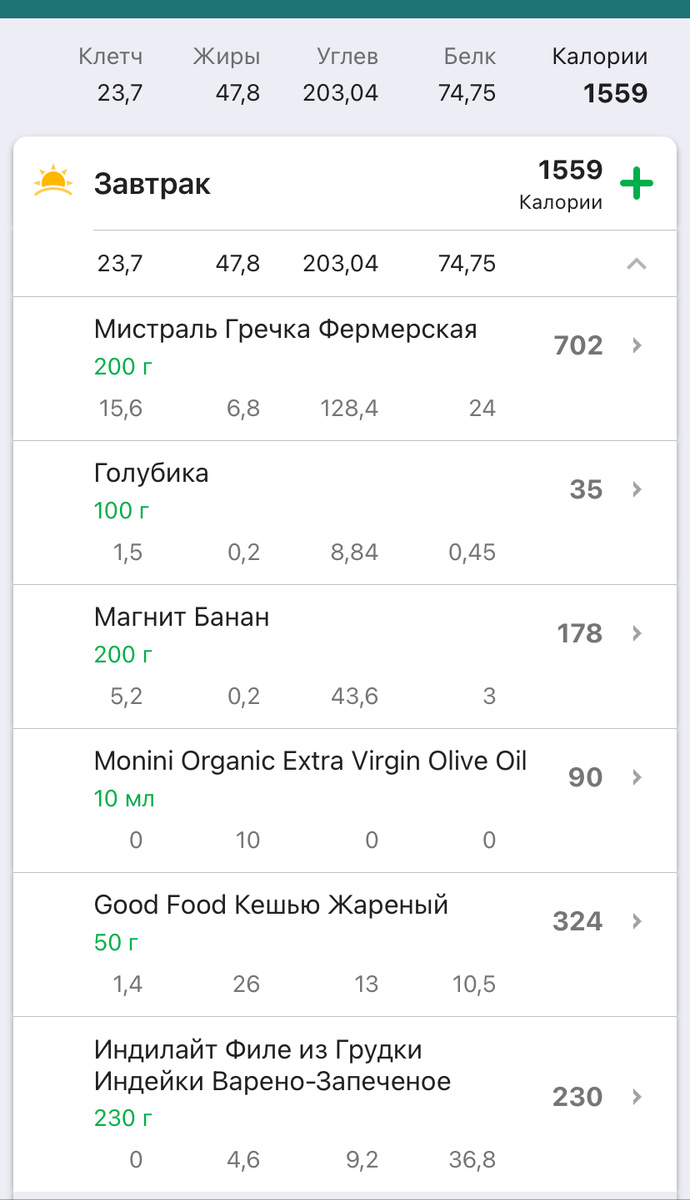Collapse the Завтрак meal section
The height and width of the screenshot is (1200, 690).
[636, 264]
